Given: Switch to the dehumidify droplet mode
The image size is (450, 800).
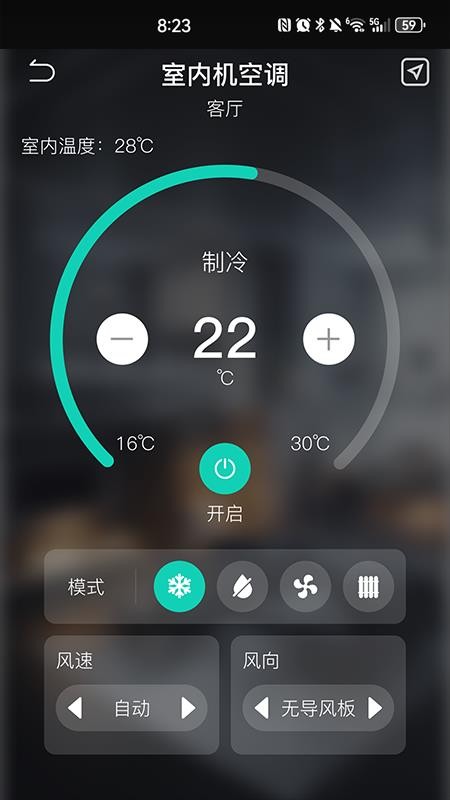Looking at the screenshot, I should pos(242,586).
